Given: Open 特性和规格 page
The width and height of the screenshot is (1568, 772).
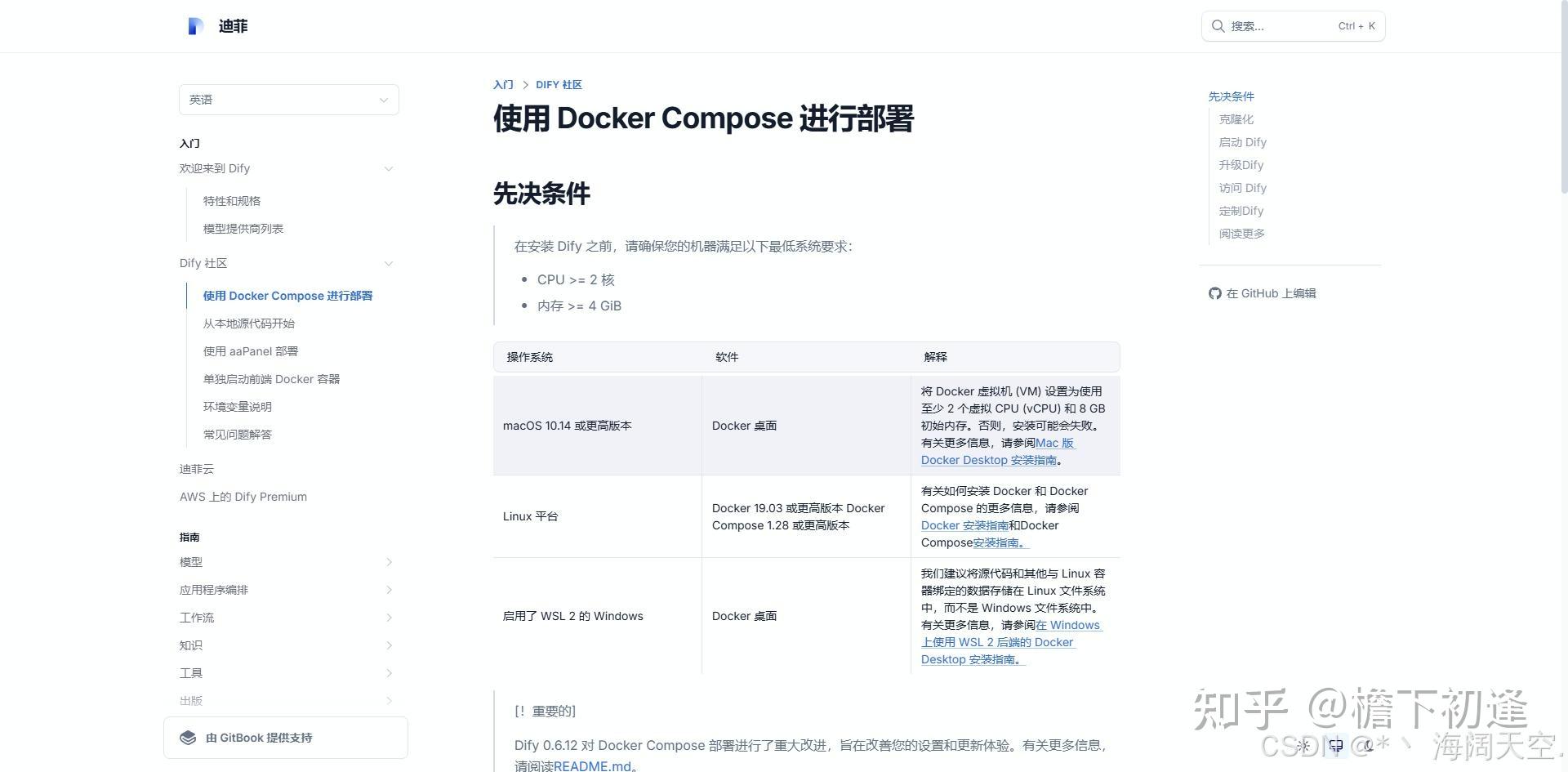Looking at the screenshot, I should point(232,201).
